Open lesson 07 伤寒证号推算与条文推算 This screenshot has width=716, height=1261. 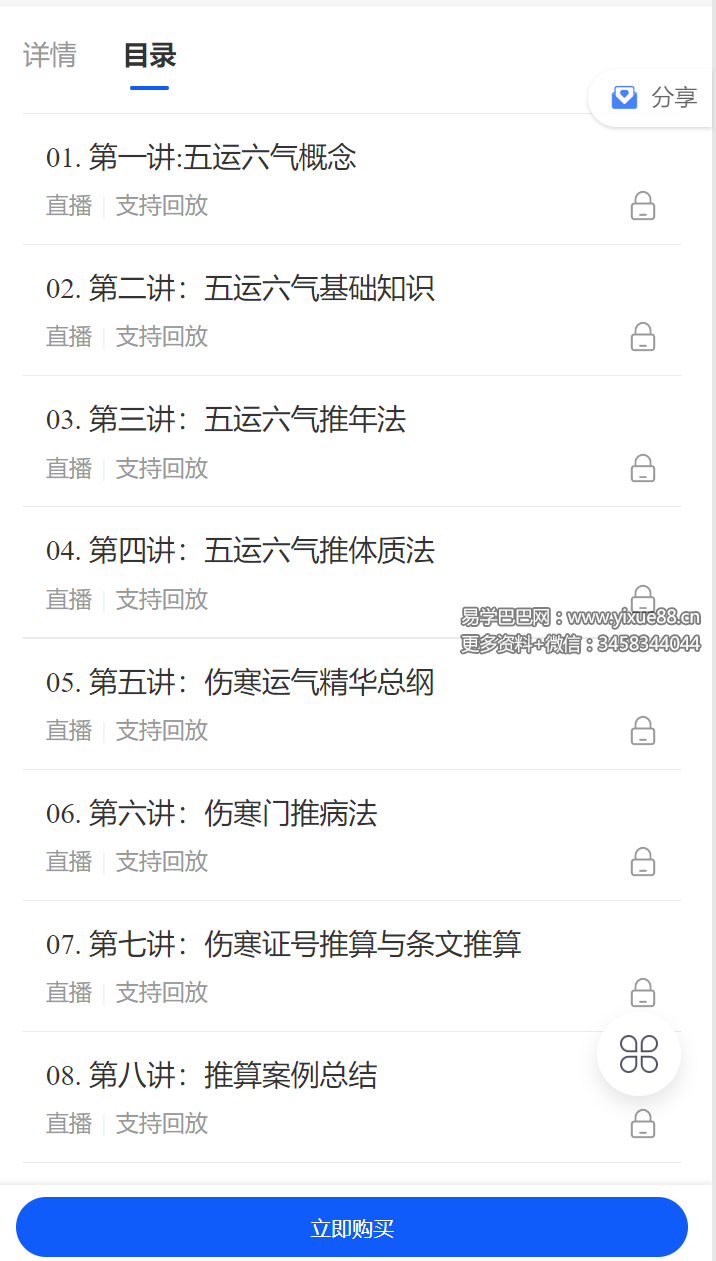tap(284, 944)
